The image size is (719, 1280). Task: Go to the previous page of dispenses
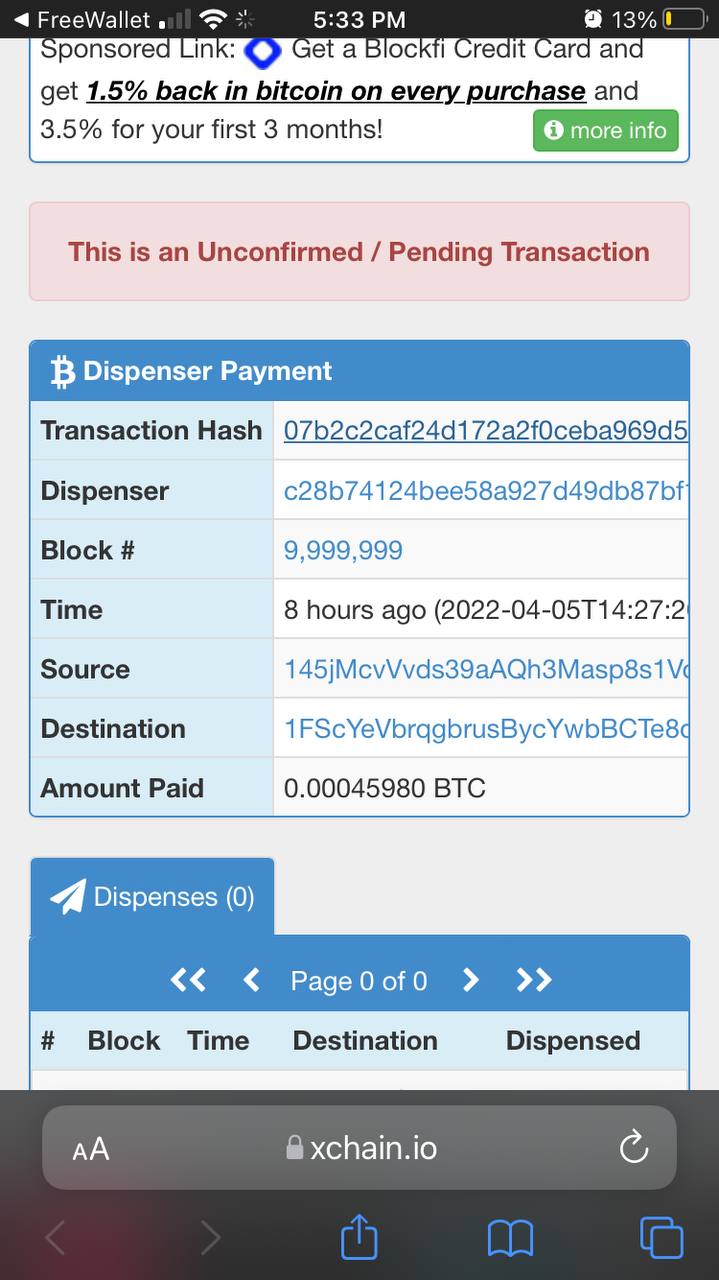pos(252,981)
